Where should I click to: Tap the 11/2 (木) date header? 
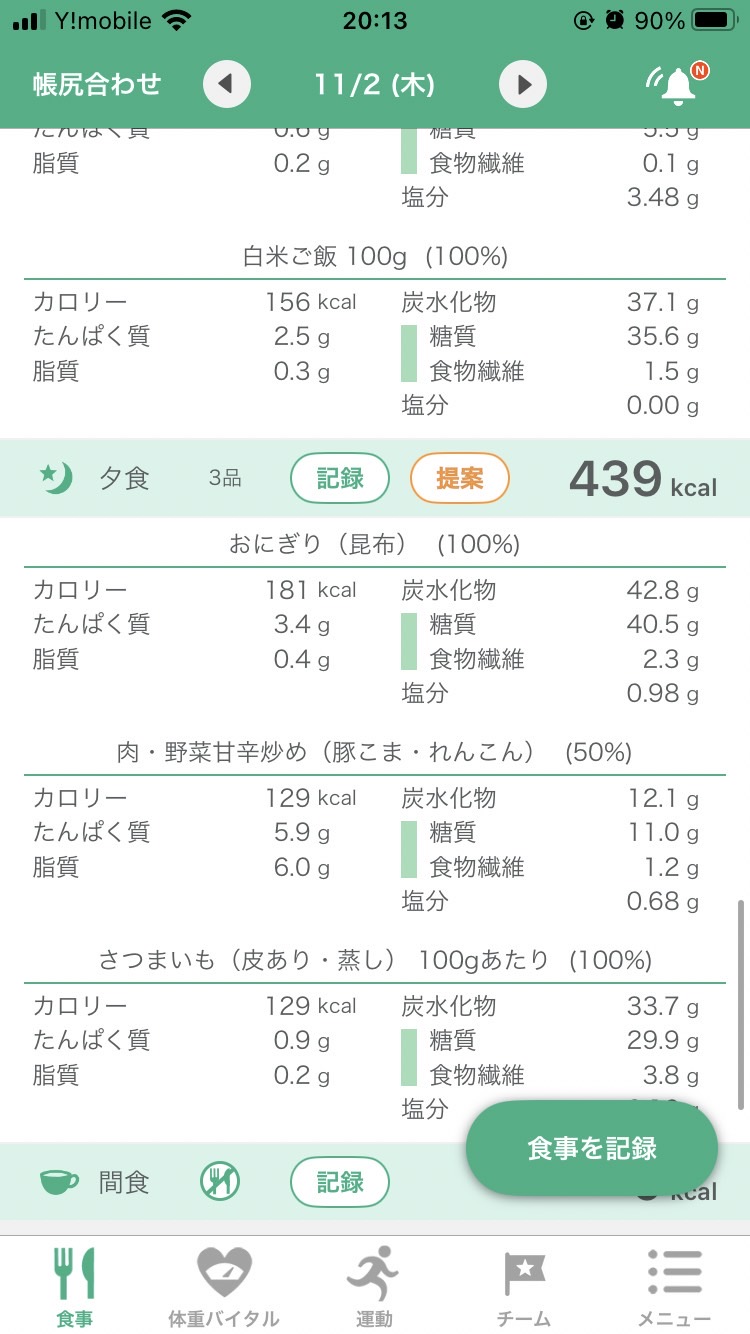coord(374,84)
